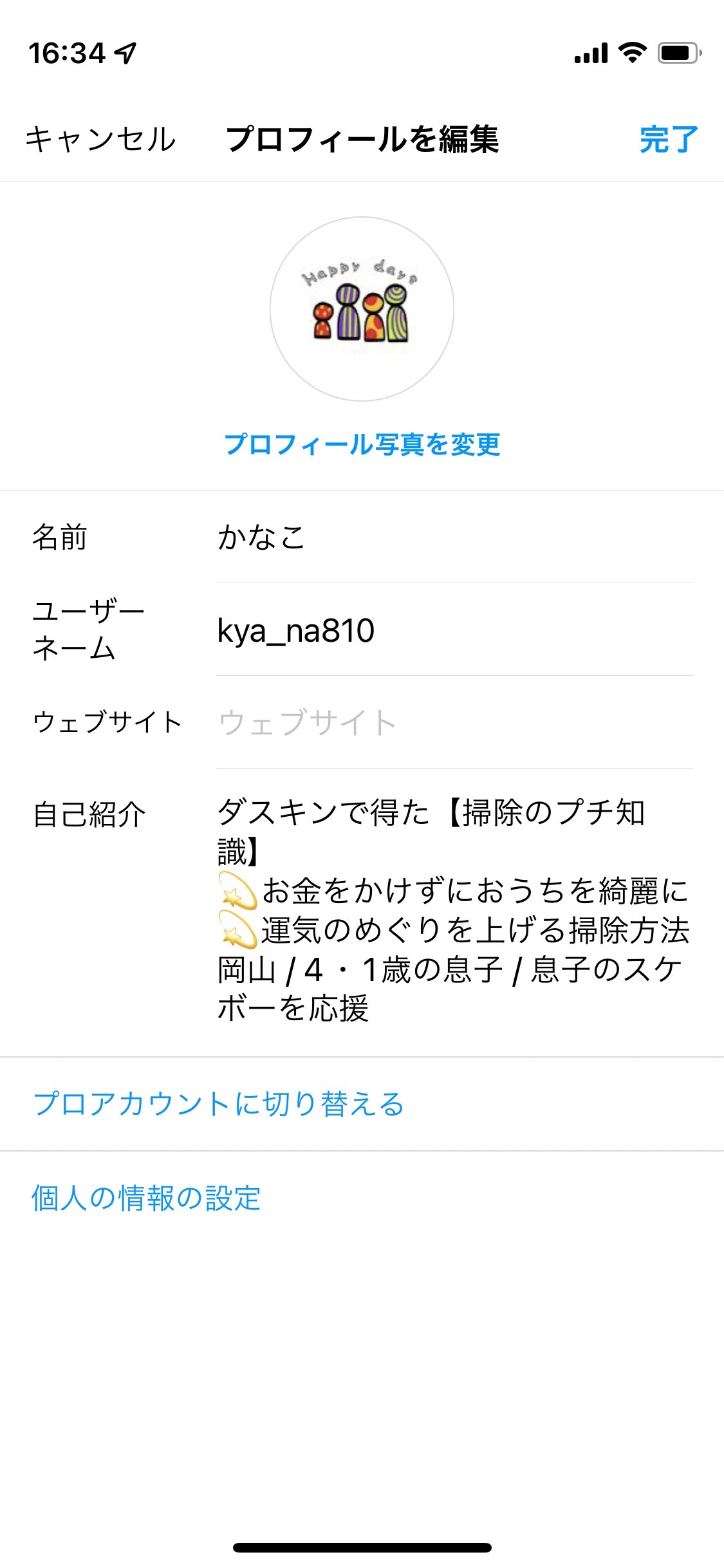724x1568 pixels.
Task: Tap the empty ウェブサイト field
Action: 454,722
